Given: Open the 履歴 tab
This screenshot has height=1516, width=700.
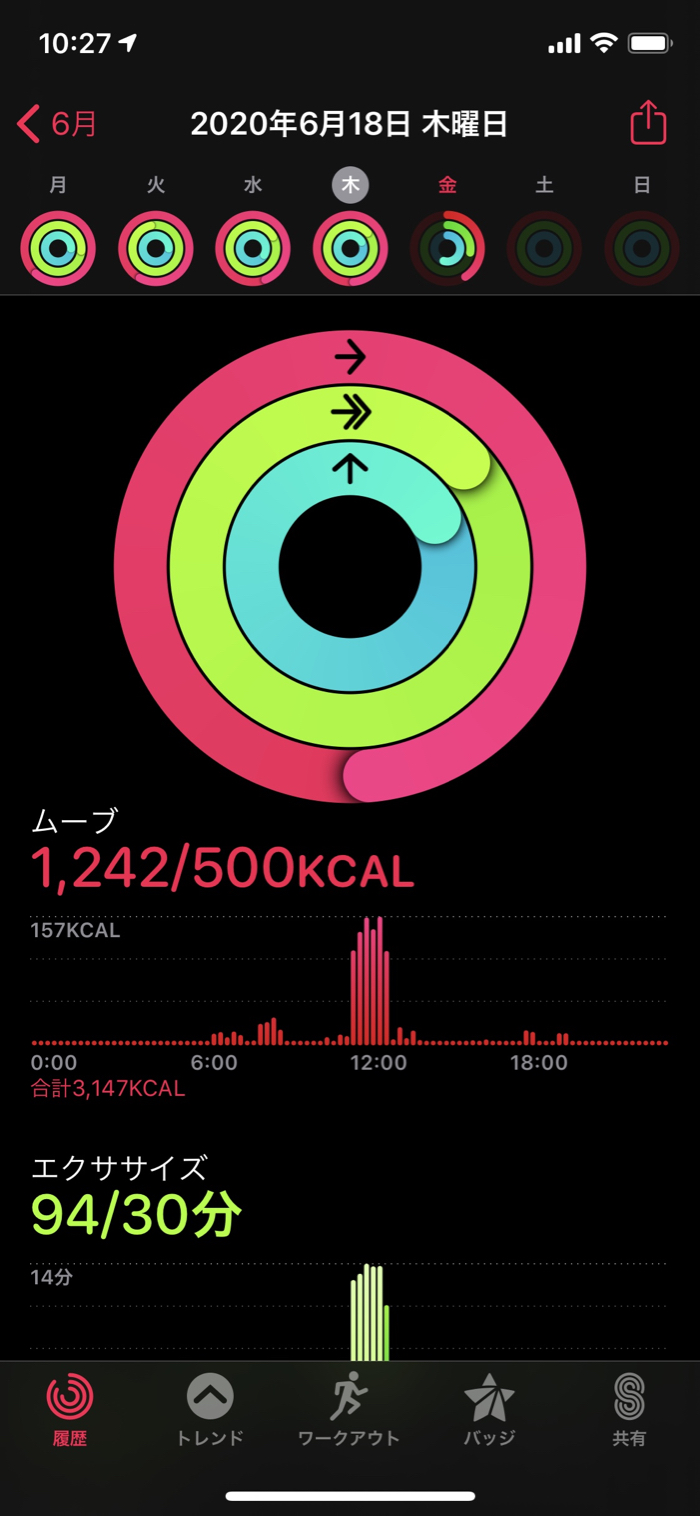Looking at the screenshot, I should [x=70, y=1410].
